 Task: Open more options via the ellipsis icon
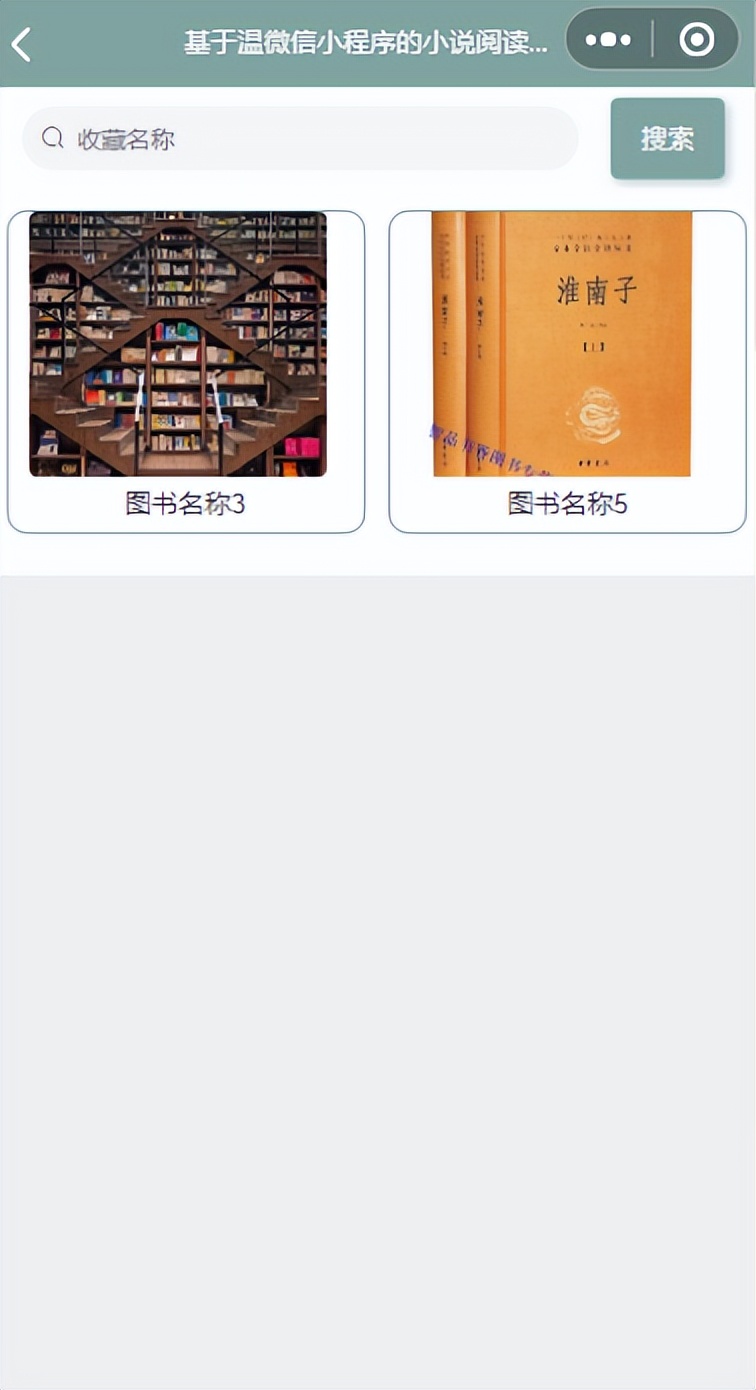click(x=606, y=40)
